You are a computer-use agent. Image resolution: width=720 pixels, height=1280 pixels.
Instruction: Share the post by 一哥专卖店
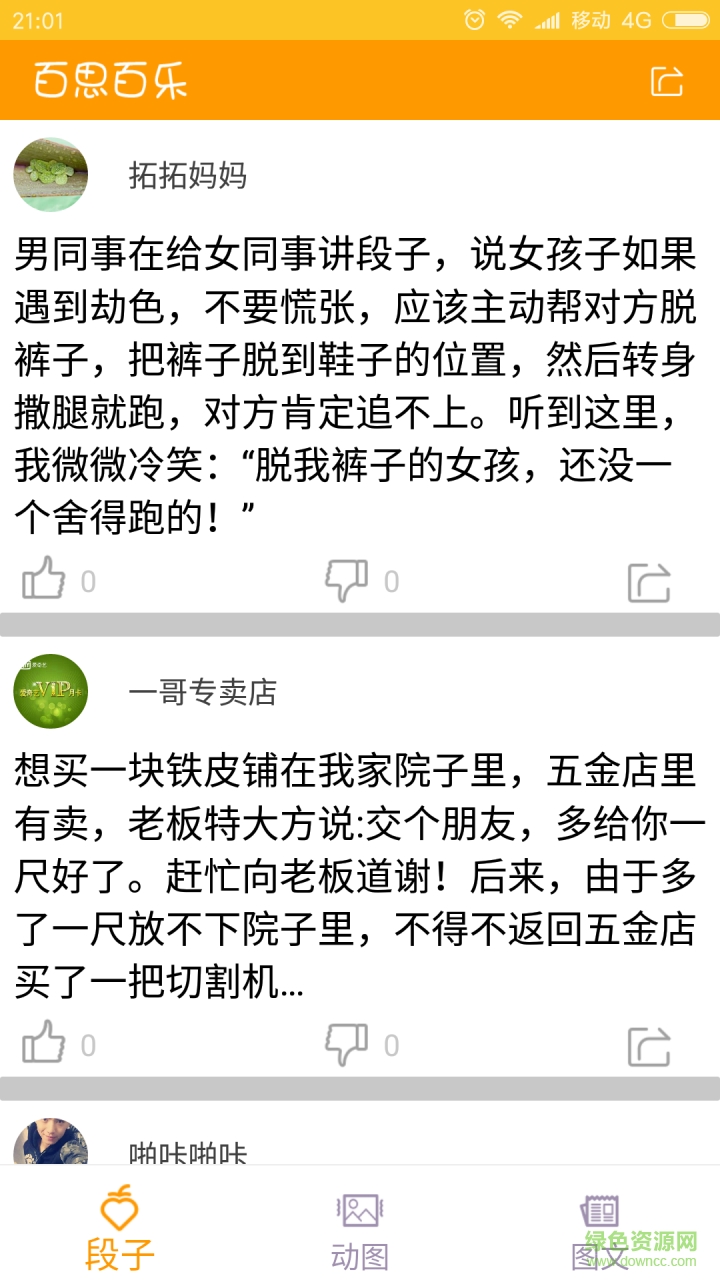click(x=649, y=1046)
